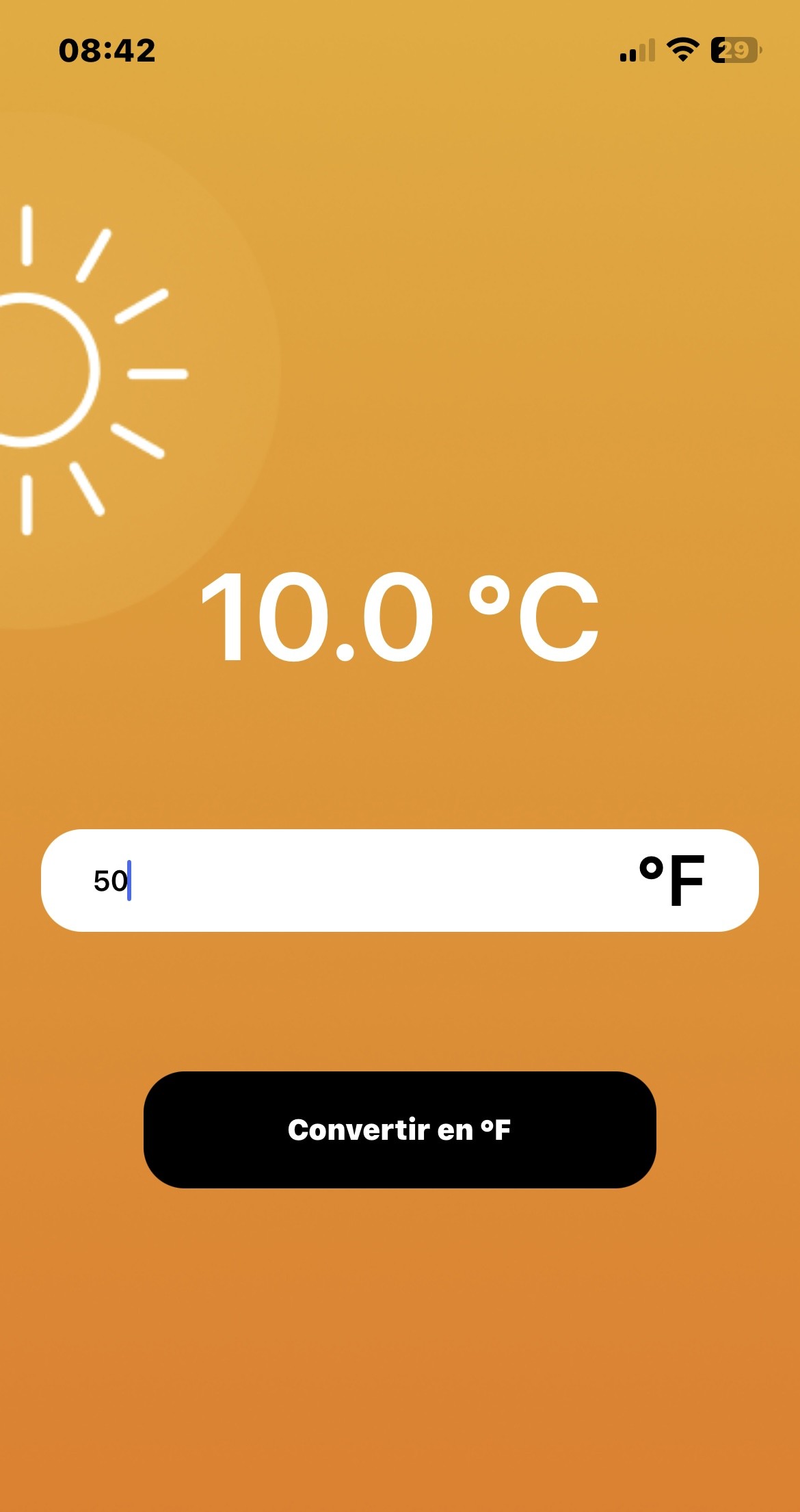800x1512 pixels.
Task: Tap the orange gradient background area
Action: [400, 1368]
